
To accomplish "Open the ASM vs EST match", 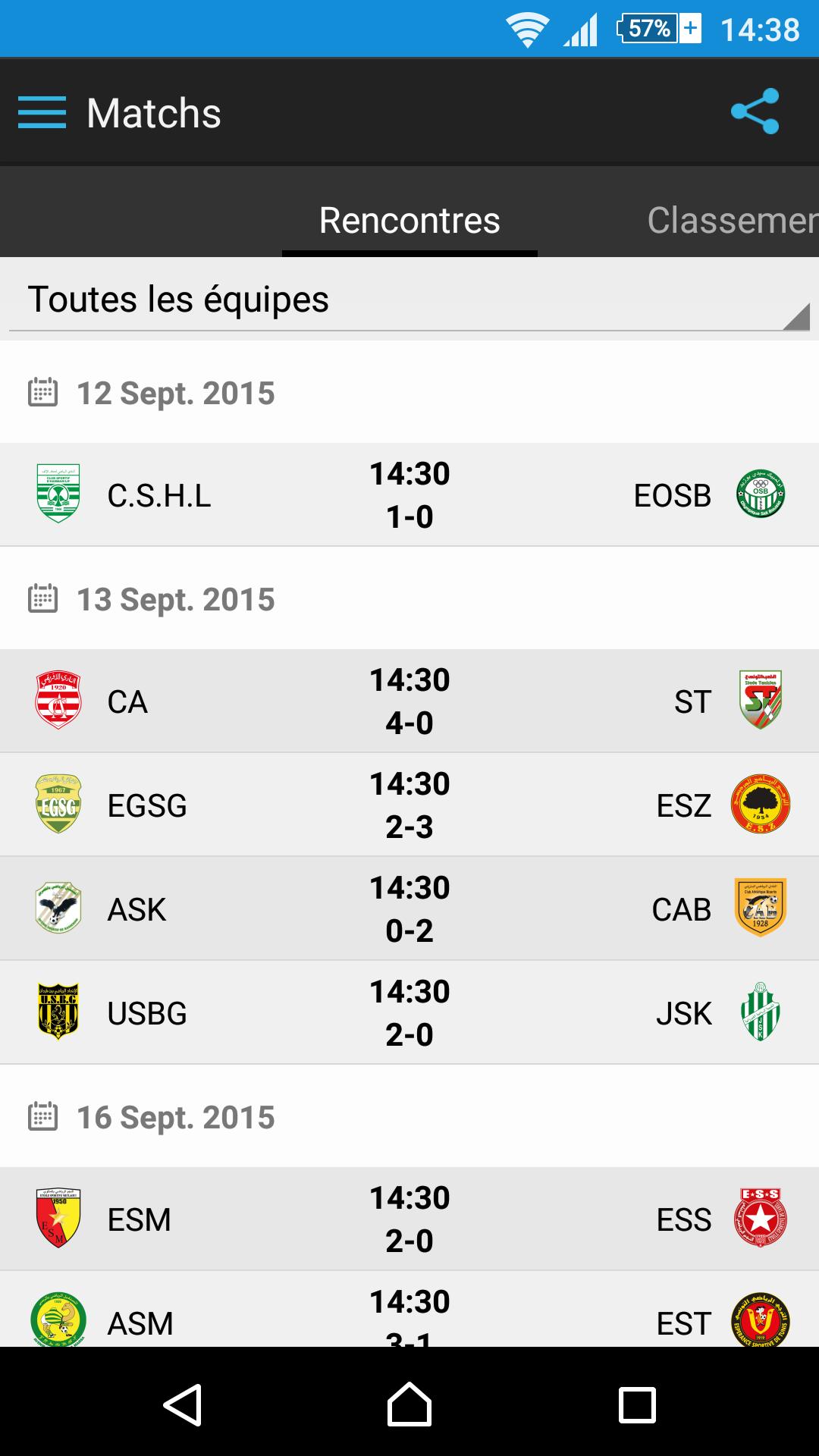I will pos(409,1316).
